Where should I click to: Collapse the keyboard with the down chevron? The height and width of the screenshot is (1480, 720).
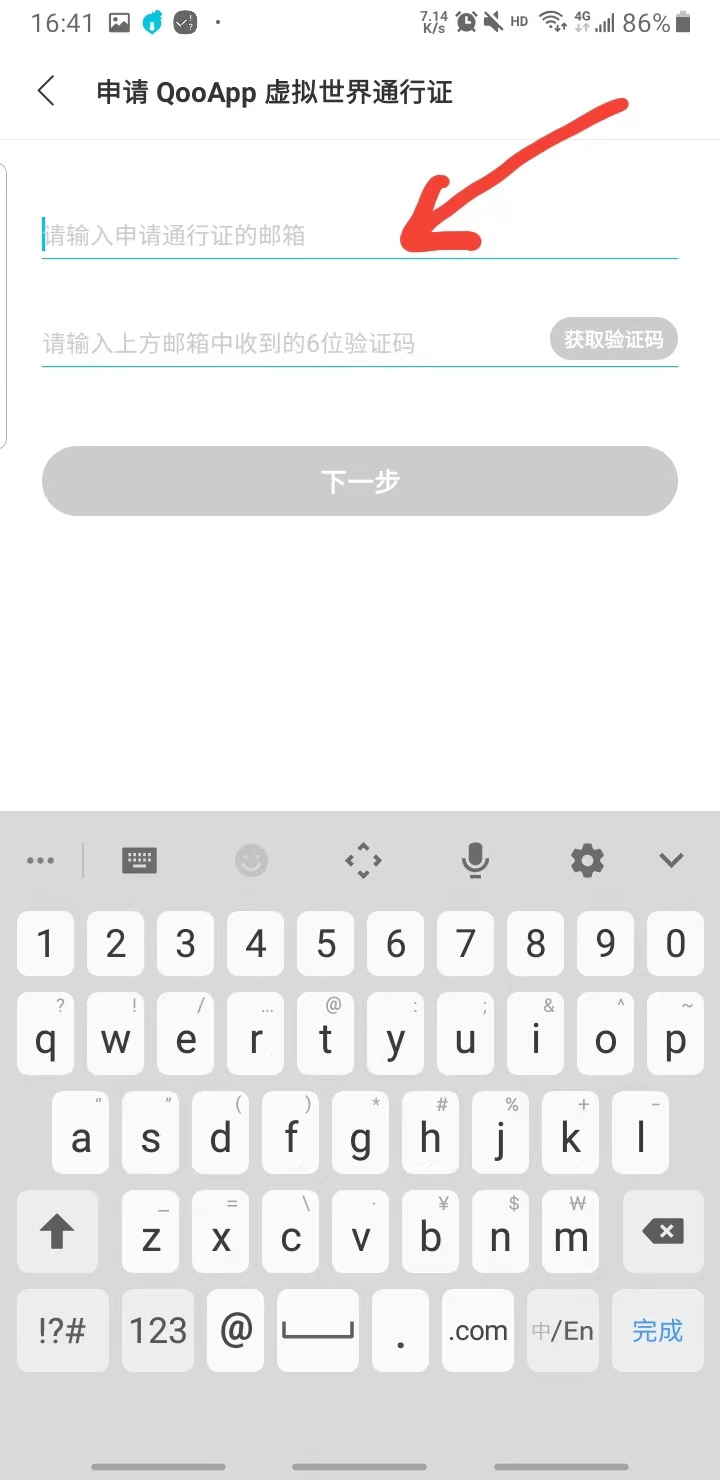671,860
